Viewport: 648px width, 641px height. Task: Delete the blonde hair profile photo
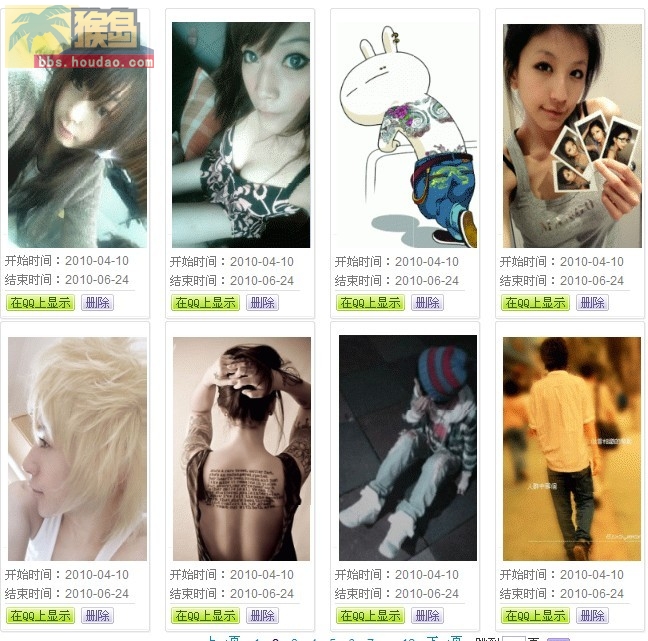(x=97, y=616)
